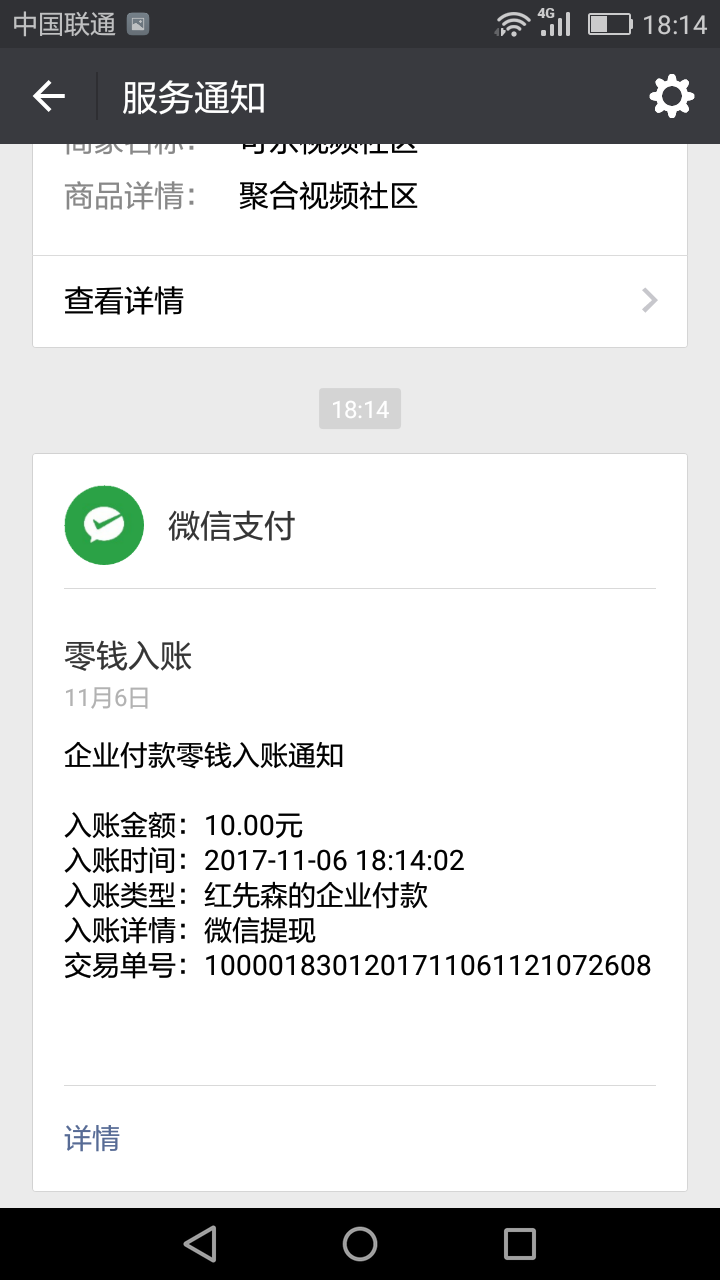The height and width of the screenshot is (1280, 720).
Task: Open the 详情 link
Action: coord(91,1138)
